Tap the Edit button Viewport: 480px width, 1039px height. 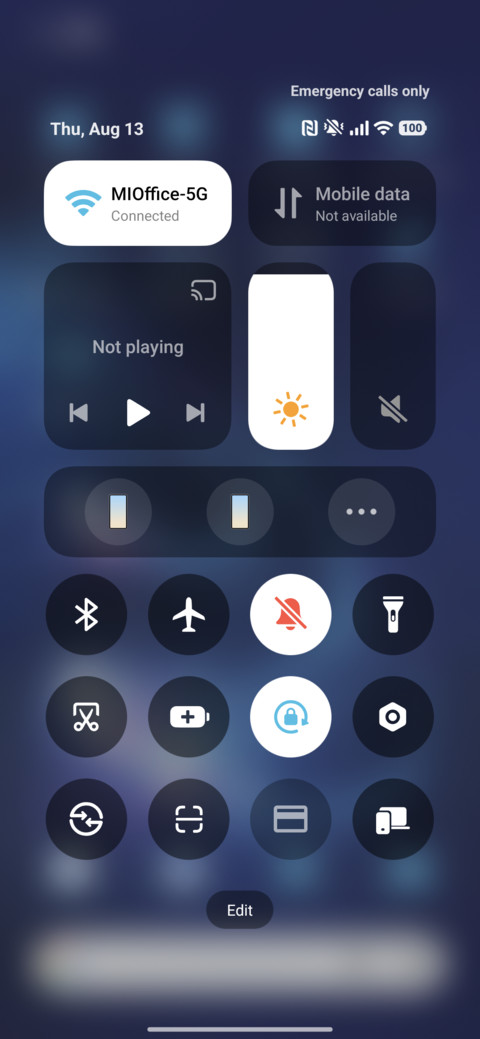coord(240,910)
